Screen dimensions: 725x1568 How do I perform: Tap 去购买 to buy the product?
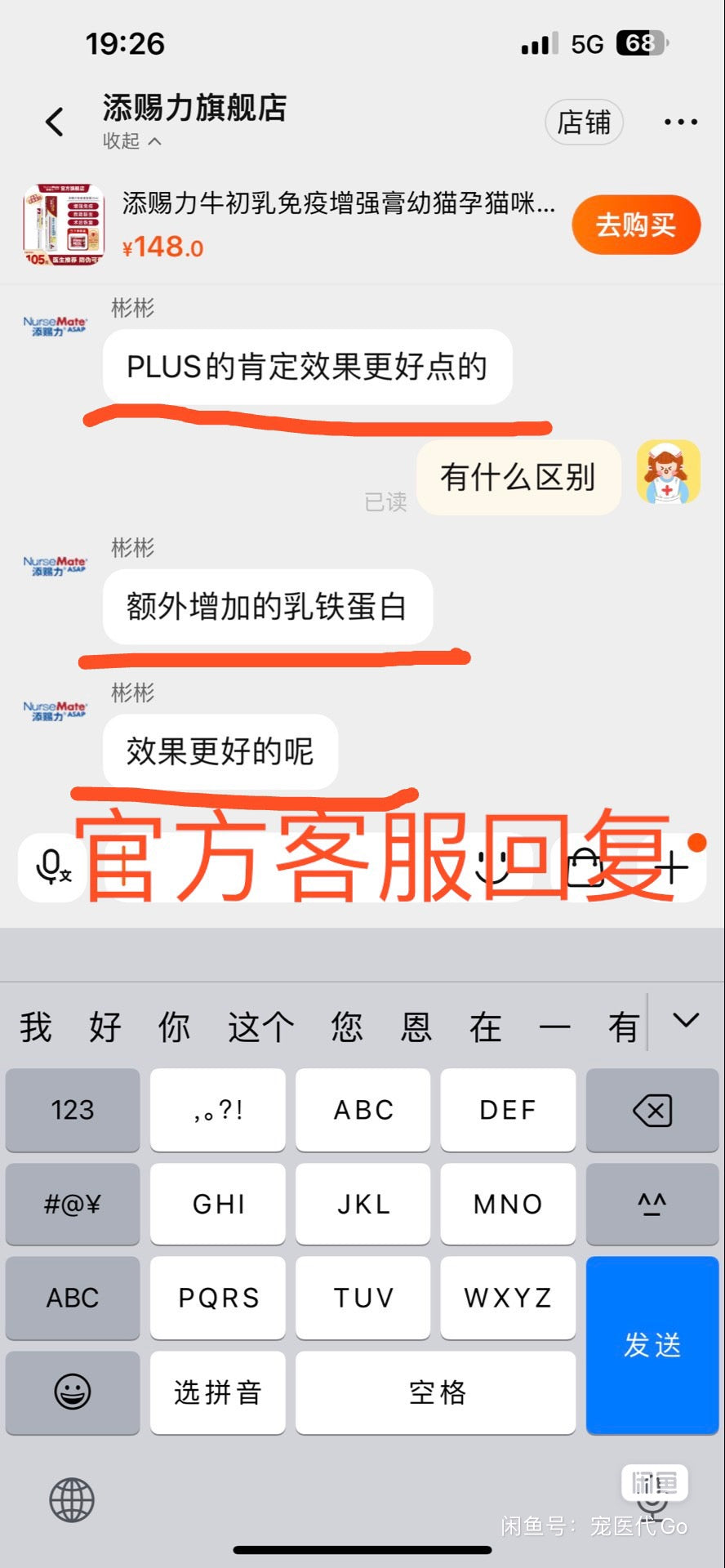pos(636,225)
